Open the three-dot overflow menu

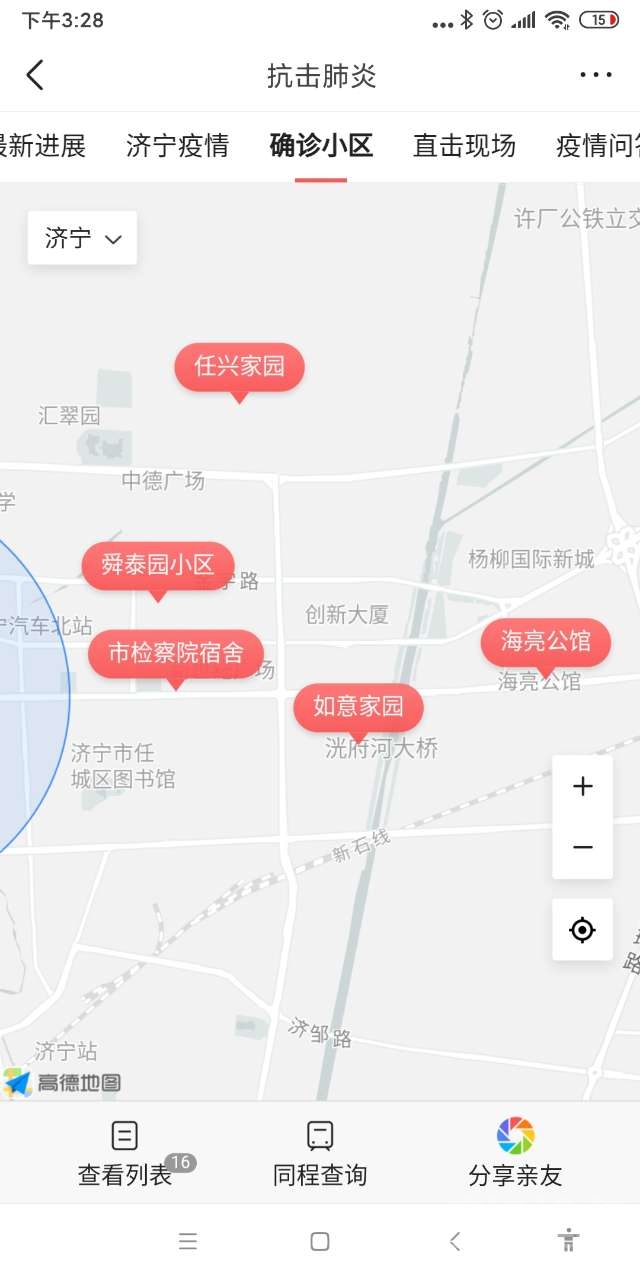pyautogui.click(x=596, y=75)
